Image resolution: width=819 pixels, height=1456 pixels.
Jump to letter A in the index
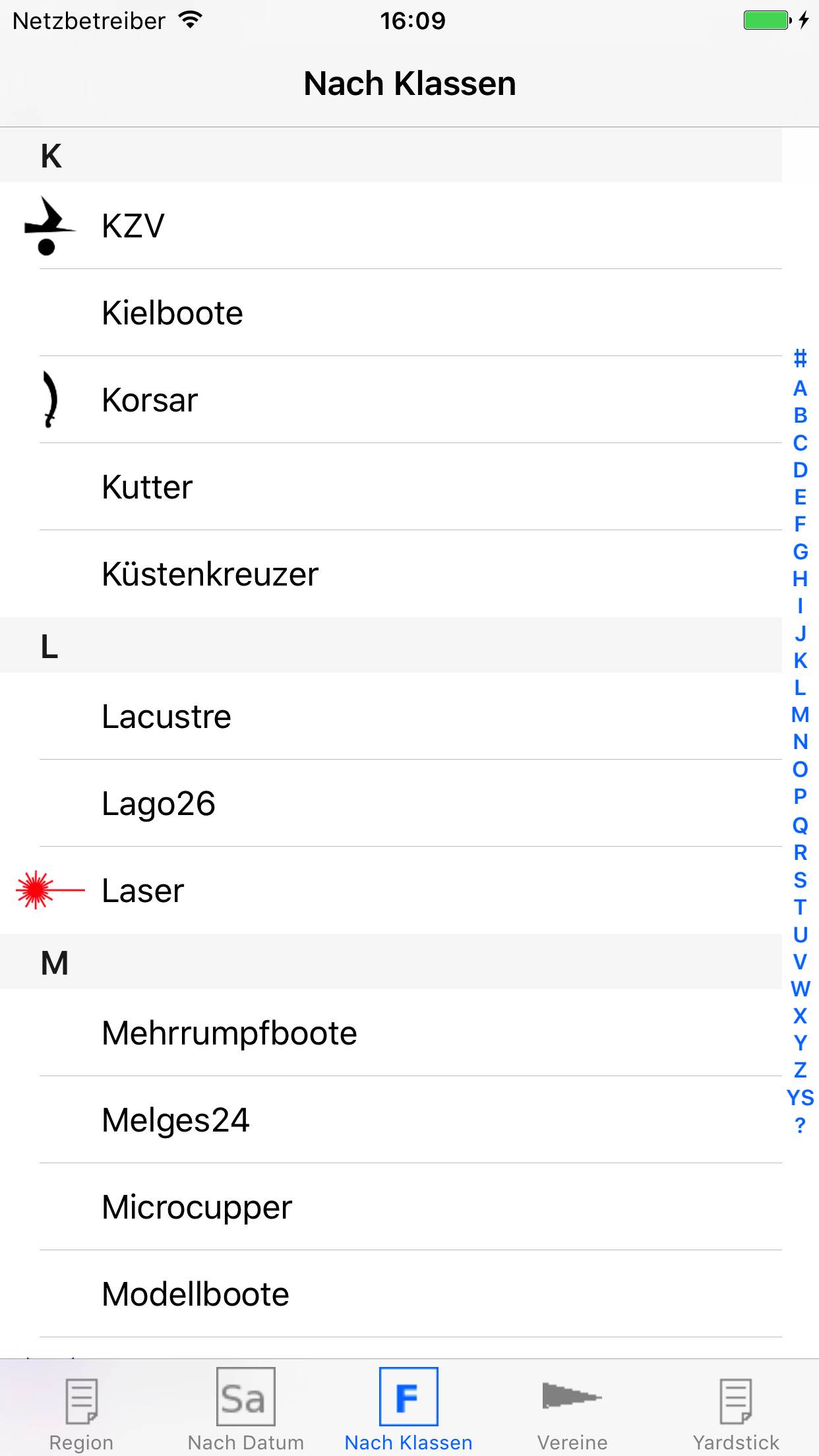(800, 388)
